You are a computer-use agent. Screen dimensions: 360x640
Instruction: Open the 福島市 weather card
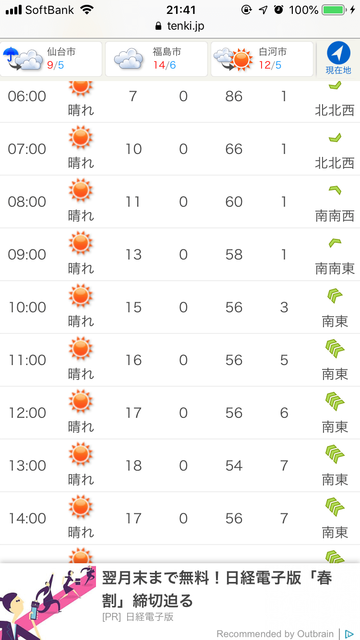click(x=157, y=59)
